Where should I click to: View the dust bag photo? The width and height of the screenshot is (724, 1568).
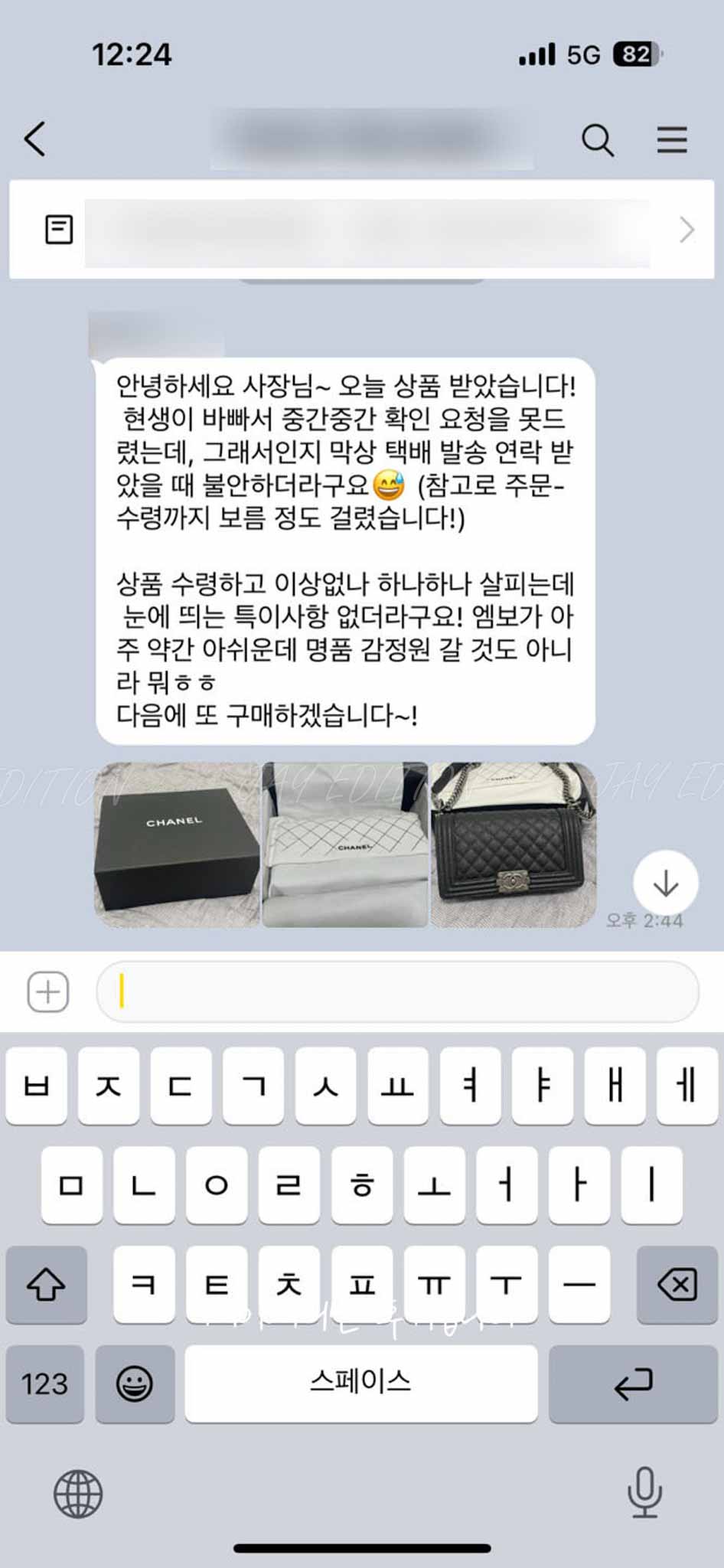pos(345,845)
